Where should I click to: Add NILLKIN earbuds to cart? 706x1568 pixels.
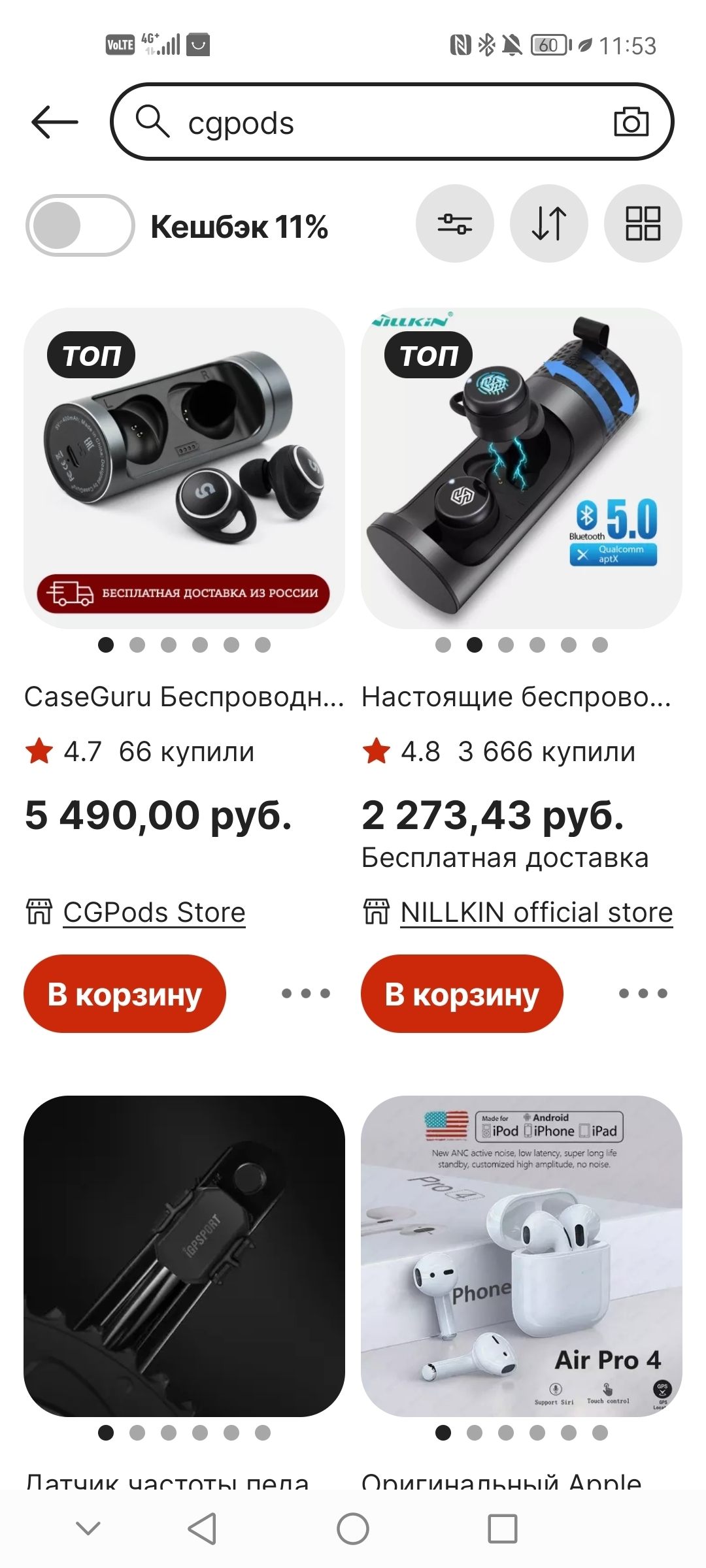(462, 994)
